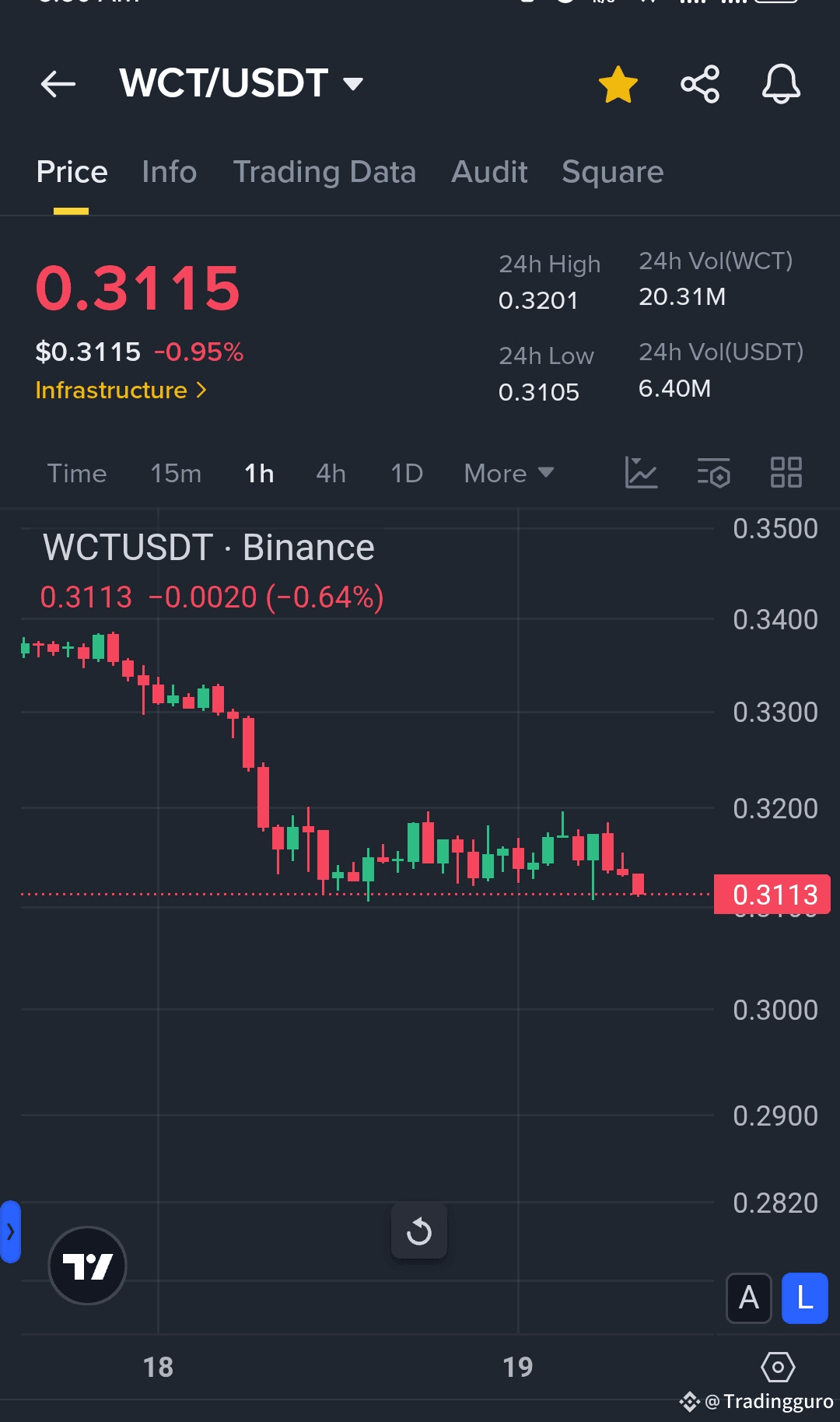The height and width of the screenshot is (1422, 840).
Task: Select the Time chart view
Action: pyautogui.click(x=77, y=473)
